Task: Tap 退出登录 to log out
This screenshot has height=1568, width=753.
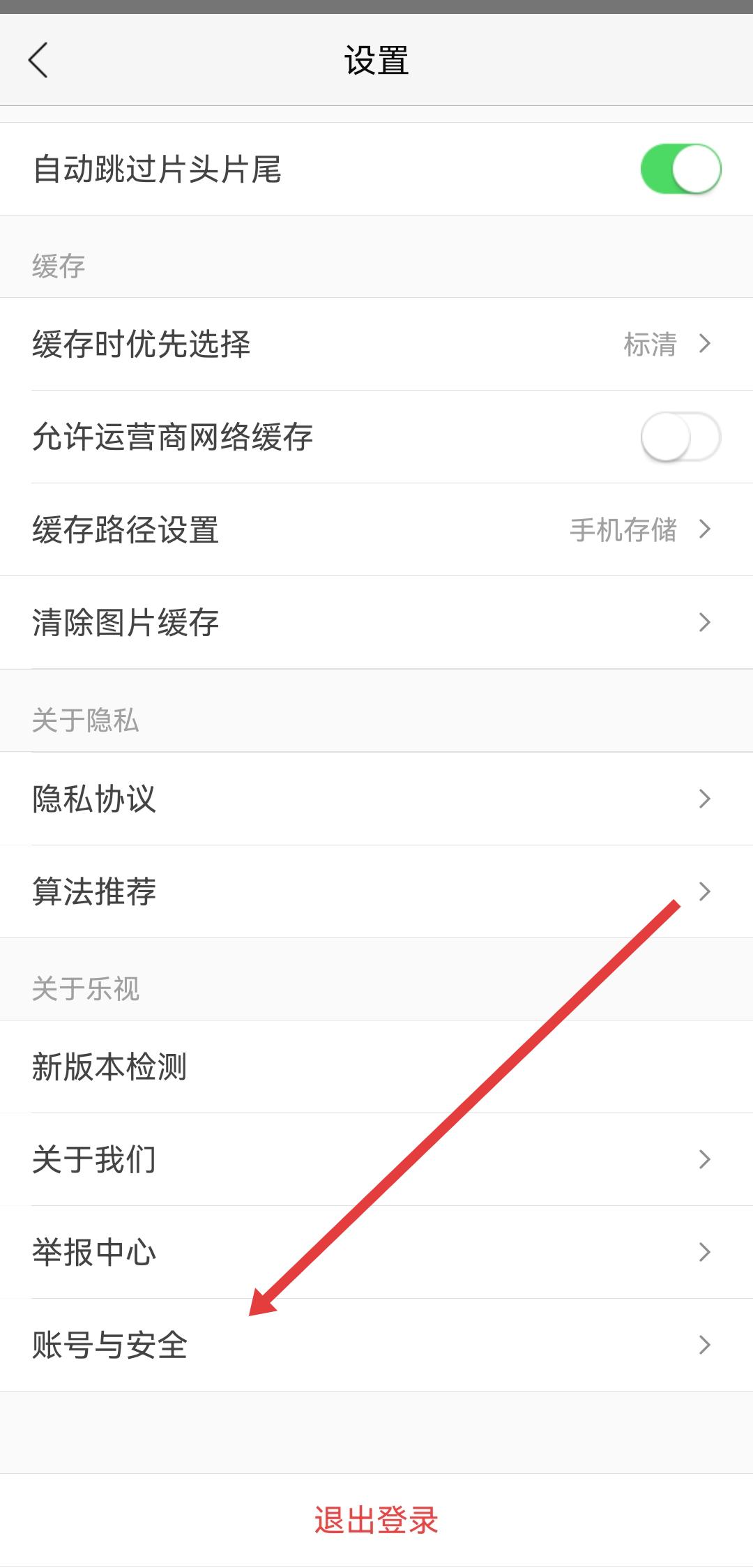Action: pyautogui.click(x=376, y=1521)
